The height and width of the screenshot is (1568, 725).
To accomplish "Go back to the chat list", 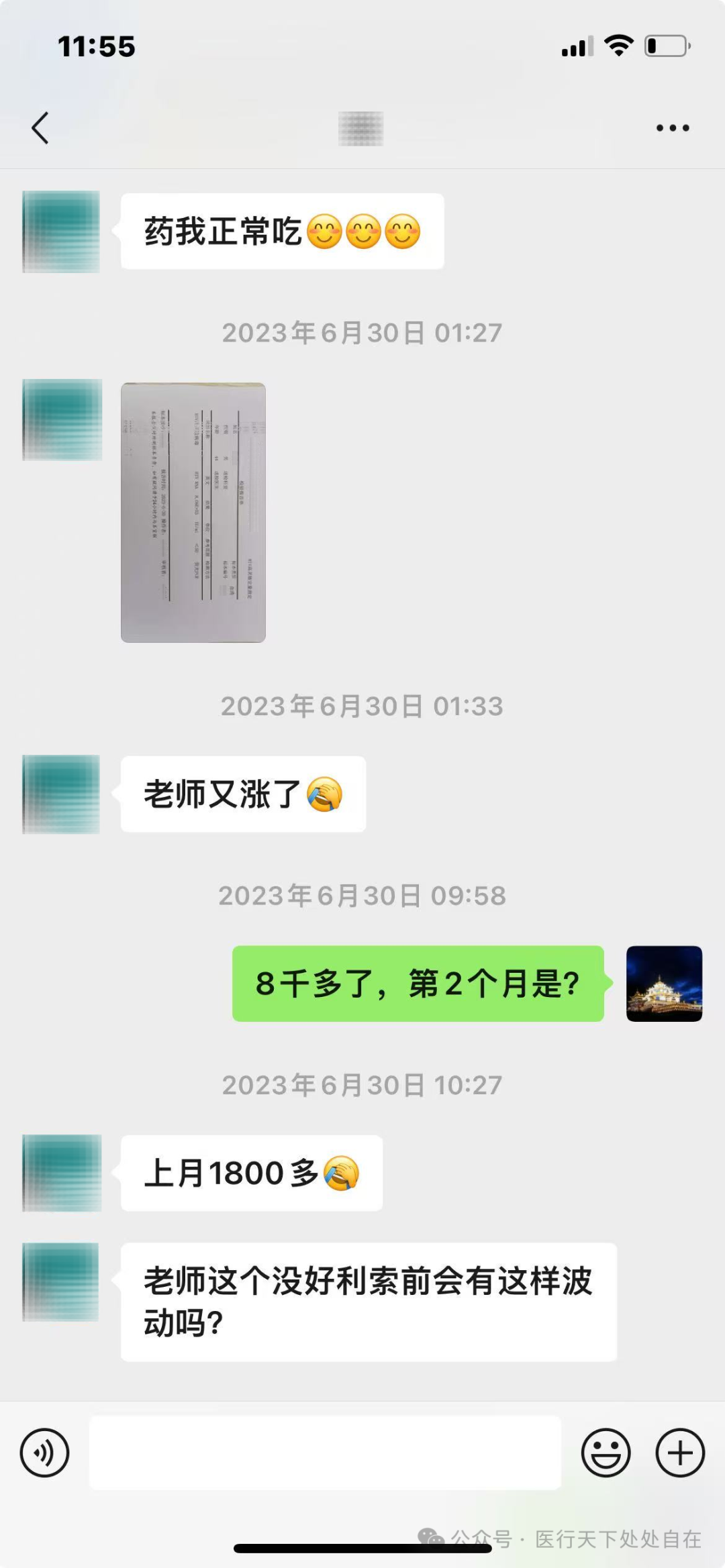I will coord(40,127).
